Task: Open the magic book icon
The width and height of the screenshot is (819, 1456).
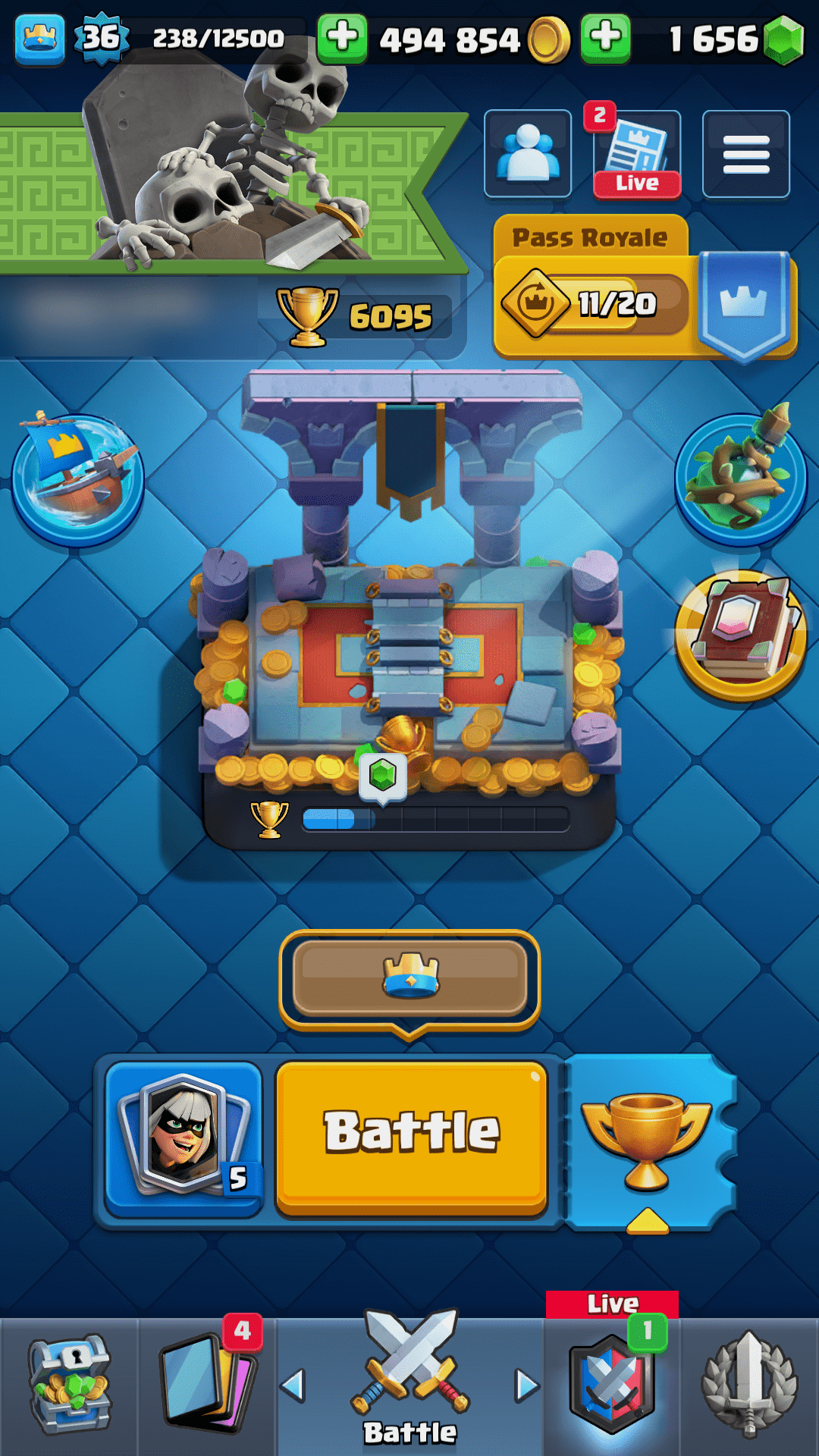Action: (x=741, y=633)
